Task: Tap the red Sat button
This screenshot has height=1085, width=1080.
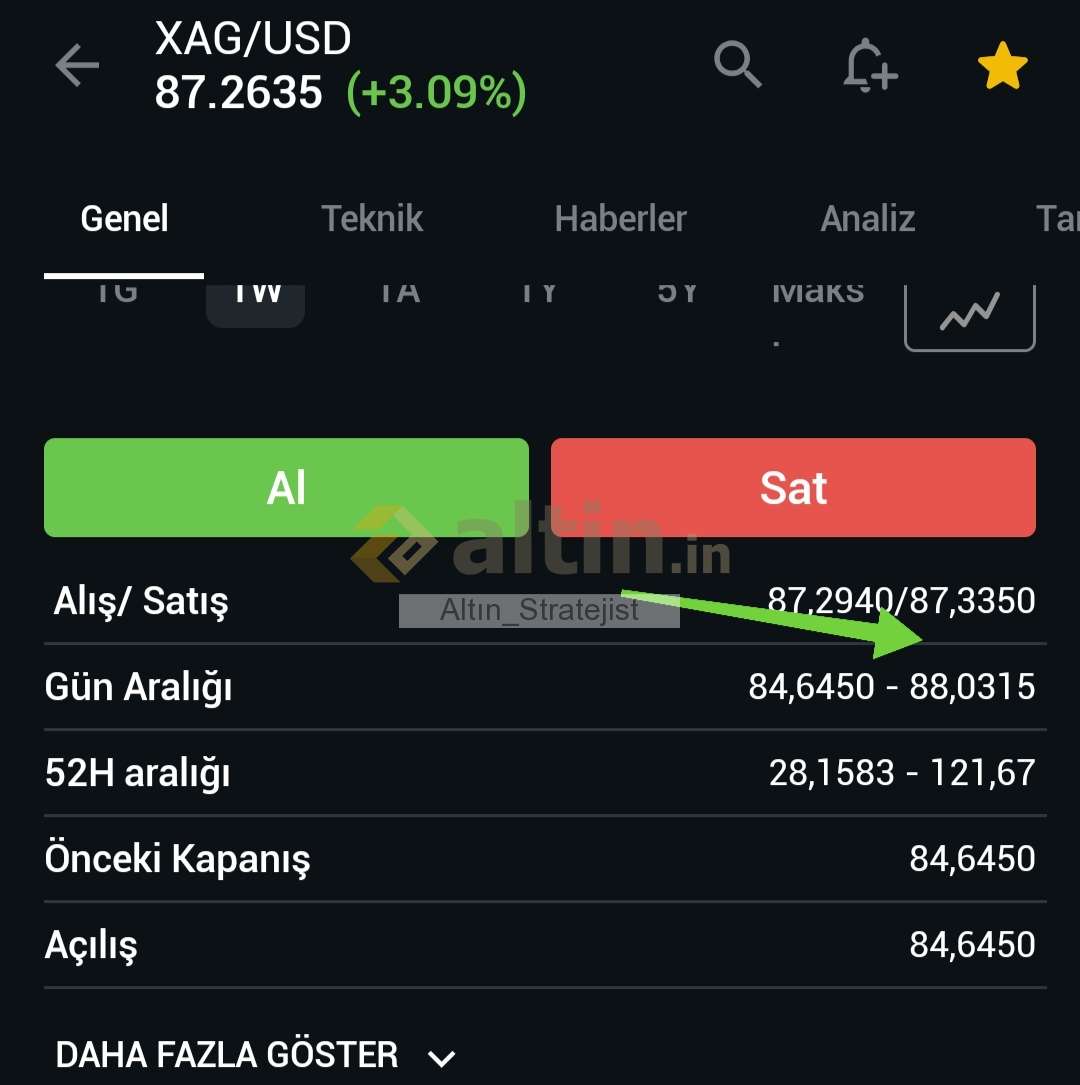Action: (793, 488)
